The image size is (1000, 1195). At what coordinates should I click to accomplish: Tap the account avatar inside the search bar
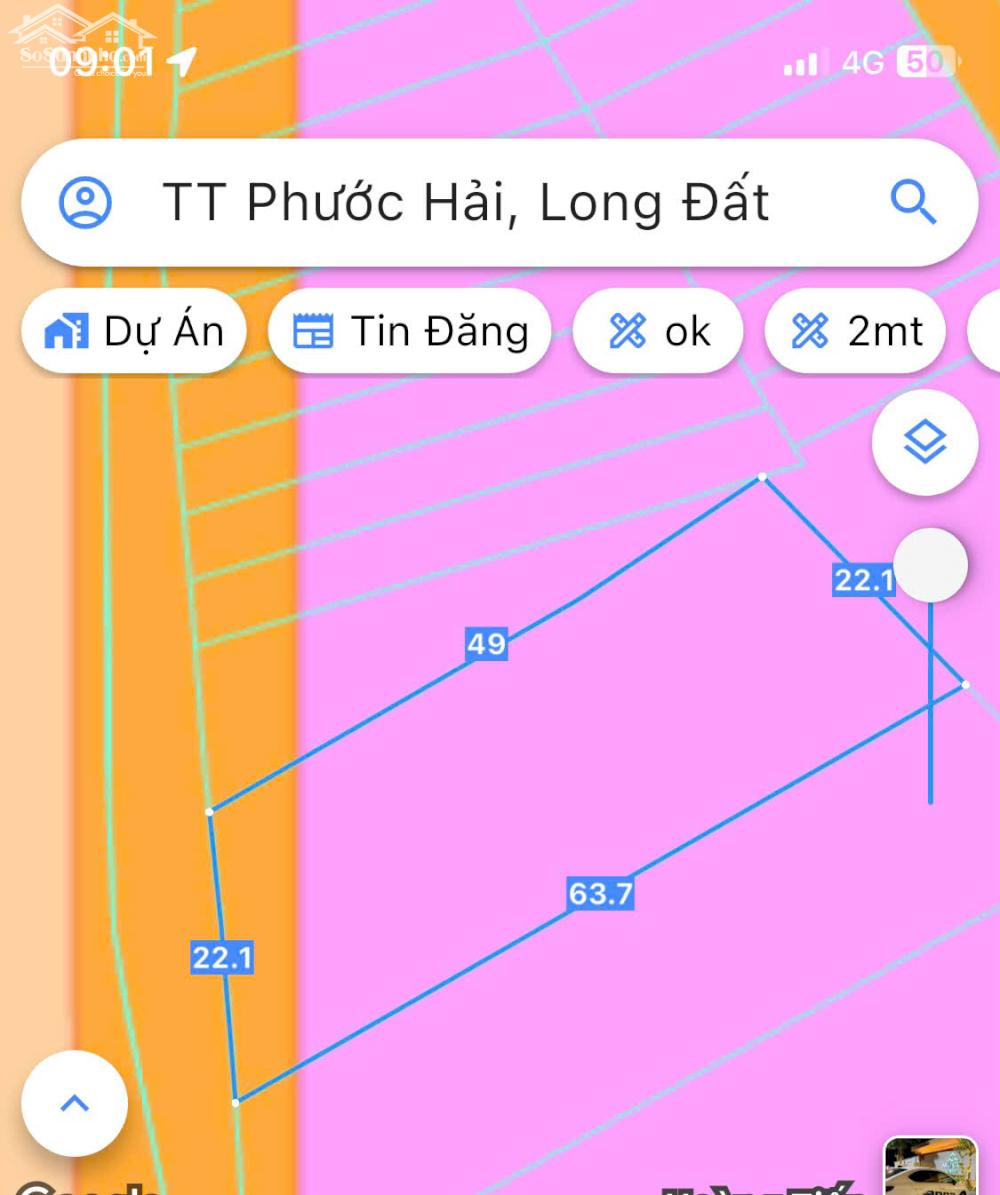pyautogui.click(x=86, y=201)
